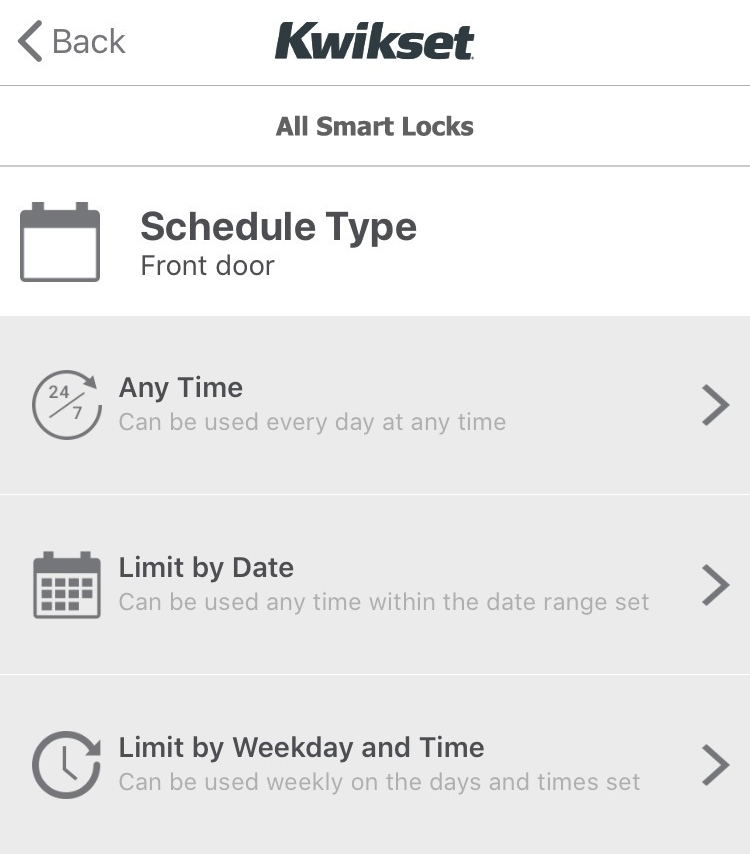Go back using the Back button

click(x=72, y=42)
